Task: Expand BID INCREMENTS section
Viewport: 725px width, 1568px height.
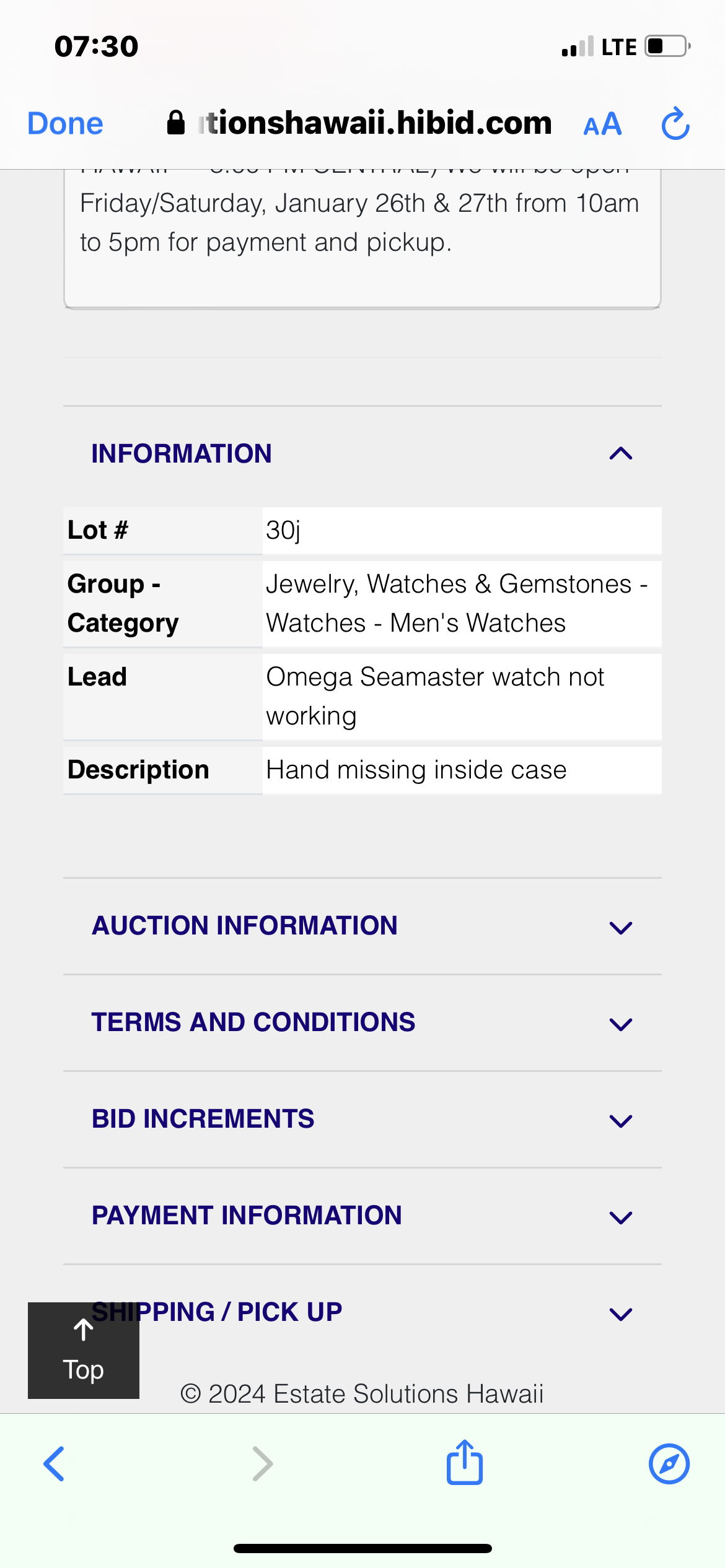Action: point(620,1120)
